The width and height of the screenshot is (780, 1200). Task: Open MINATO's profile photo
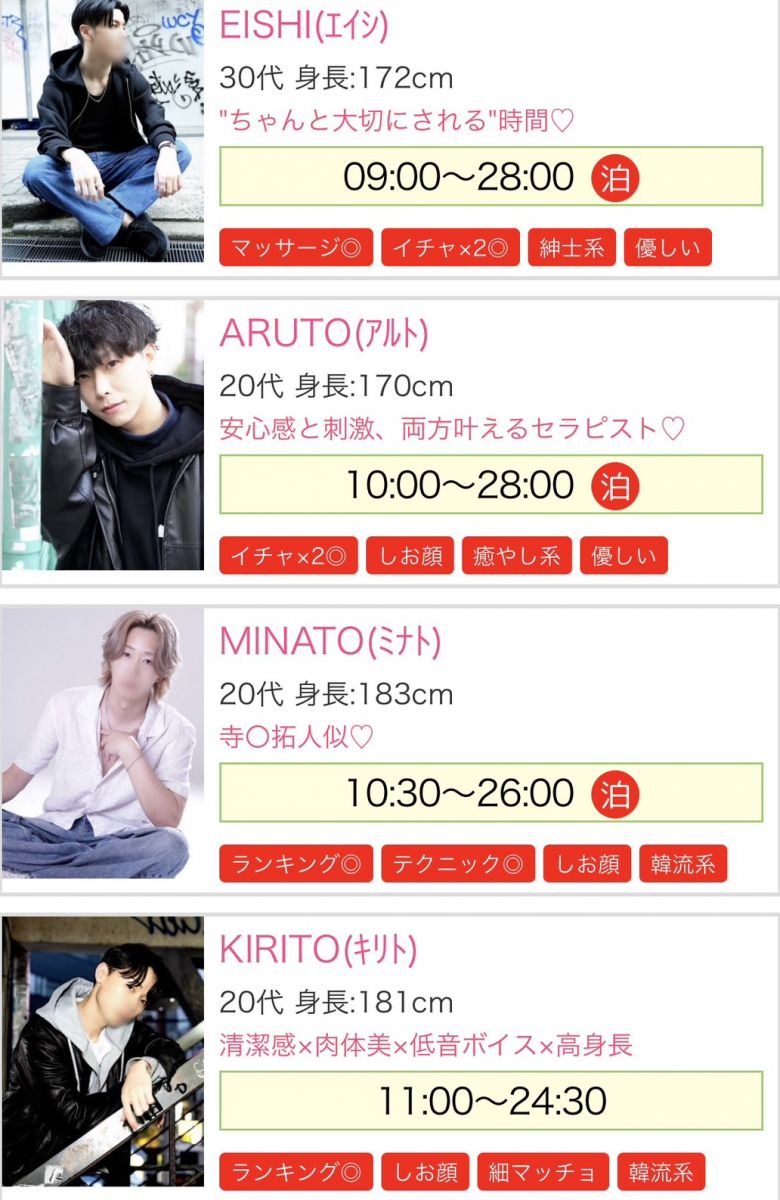point(103,743)
